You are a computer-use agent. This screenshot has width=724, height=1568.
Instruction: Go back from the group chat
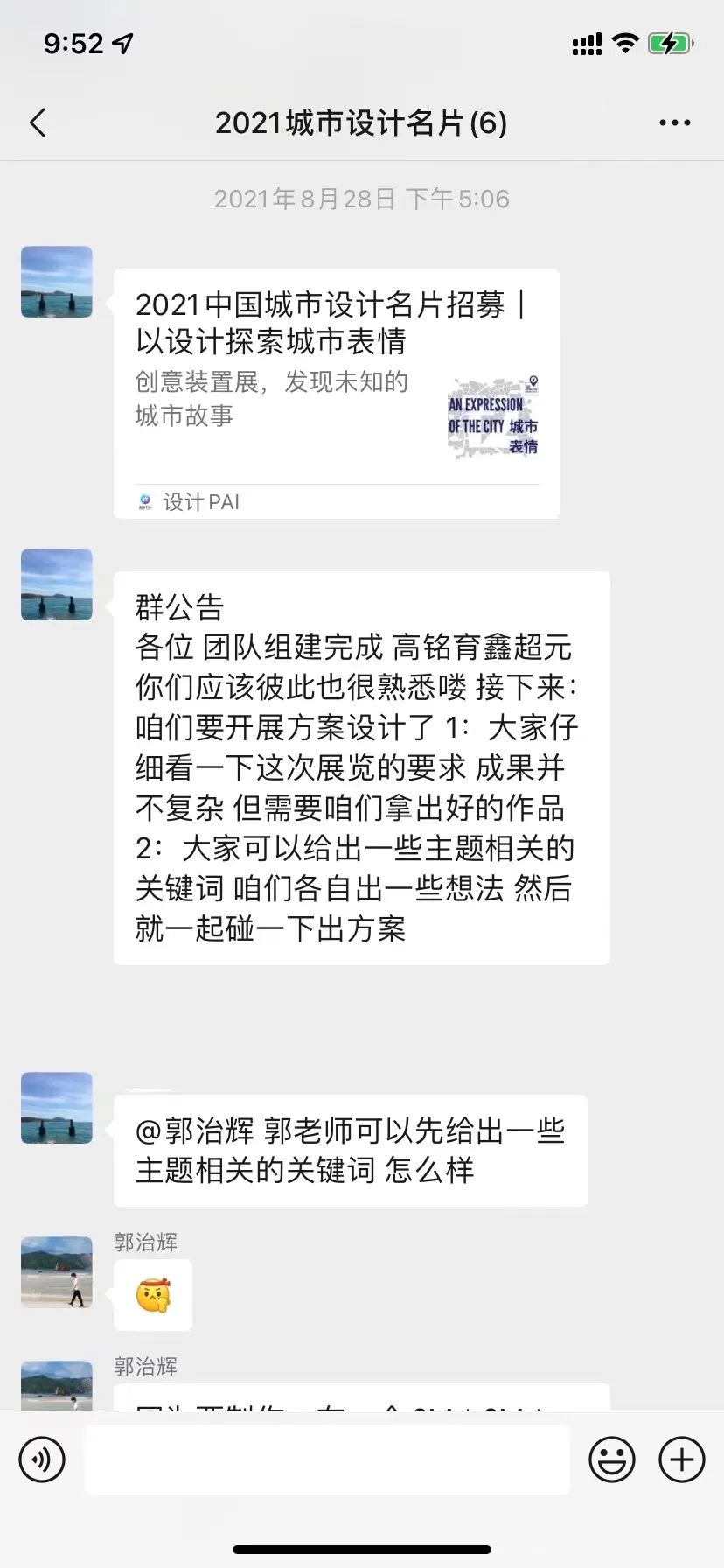(x=38, y=123)
